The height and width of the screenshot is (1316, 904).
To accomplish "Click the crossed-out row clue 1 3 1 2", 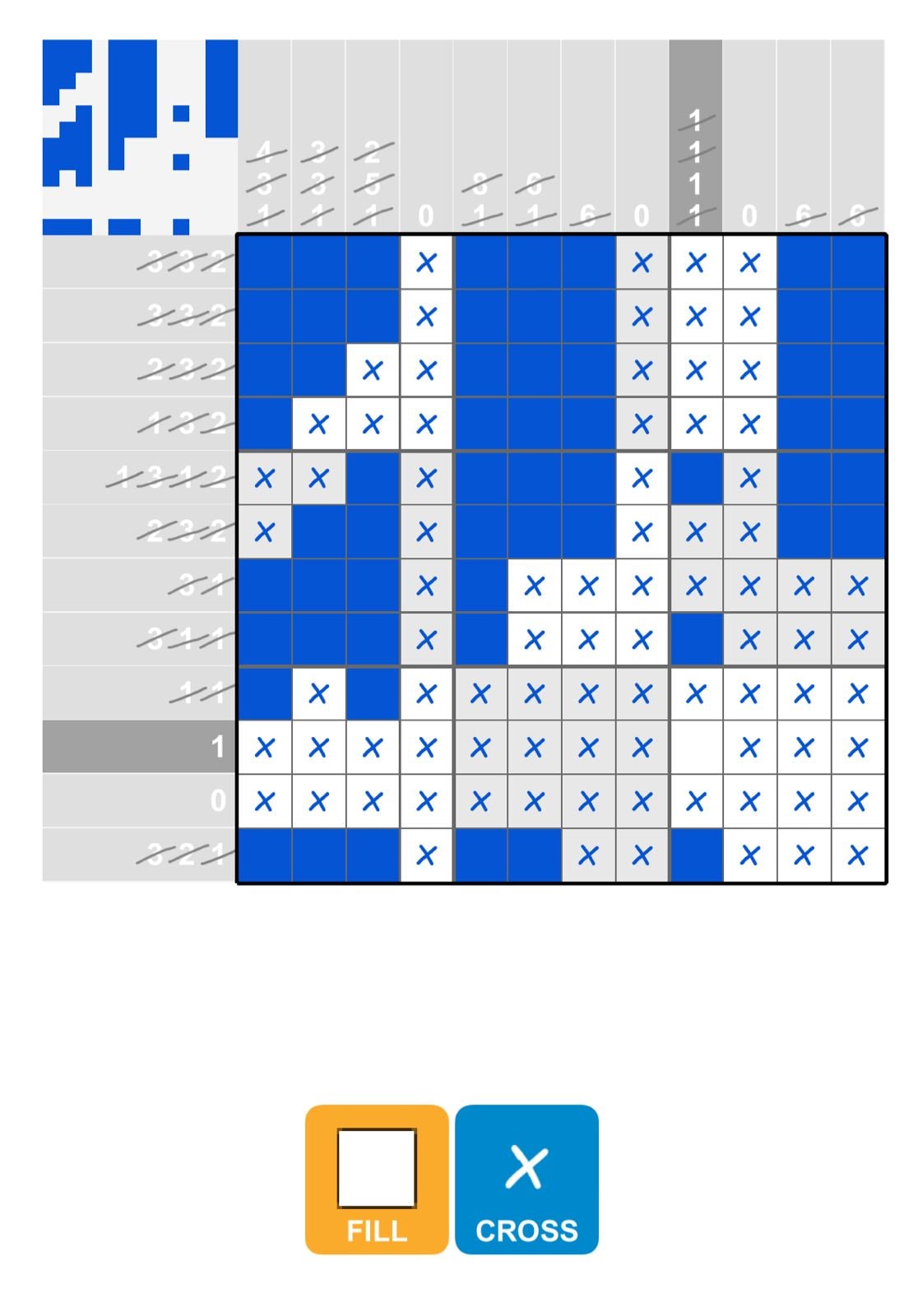I will (x=173, y=478).
